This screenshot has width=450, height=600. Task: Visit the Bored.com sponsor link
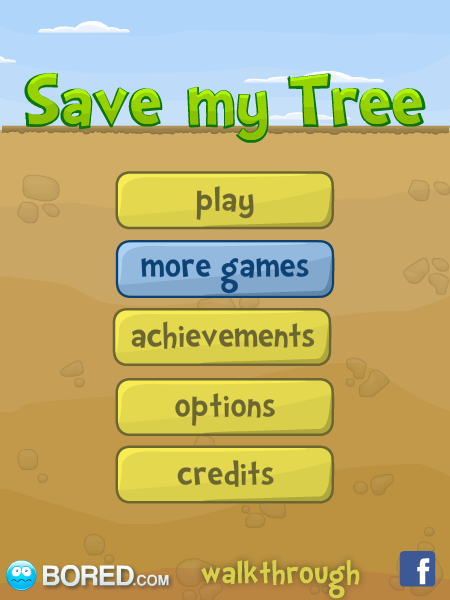[88, 575]
